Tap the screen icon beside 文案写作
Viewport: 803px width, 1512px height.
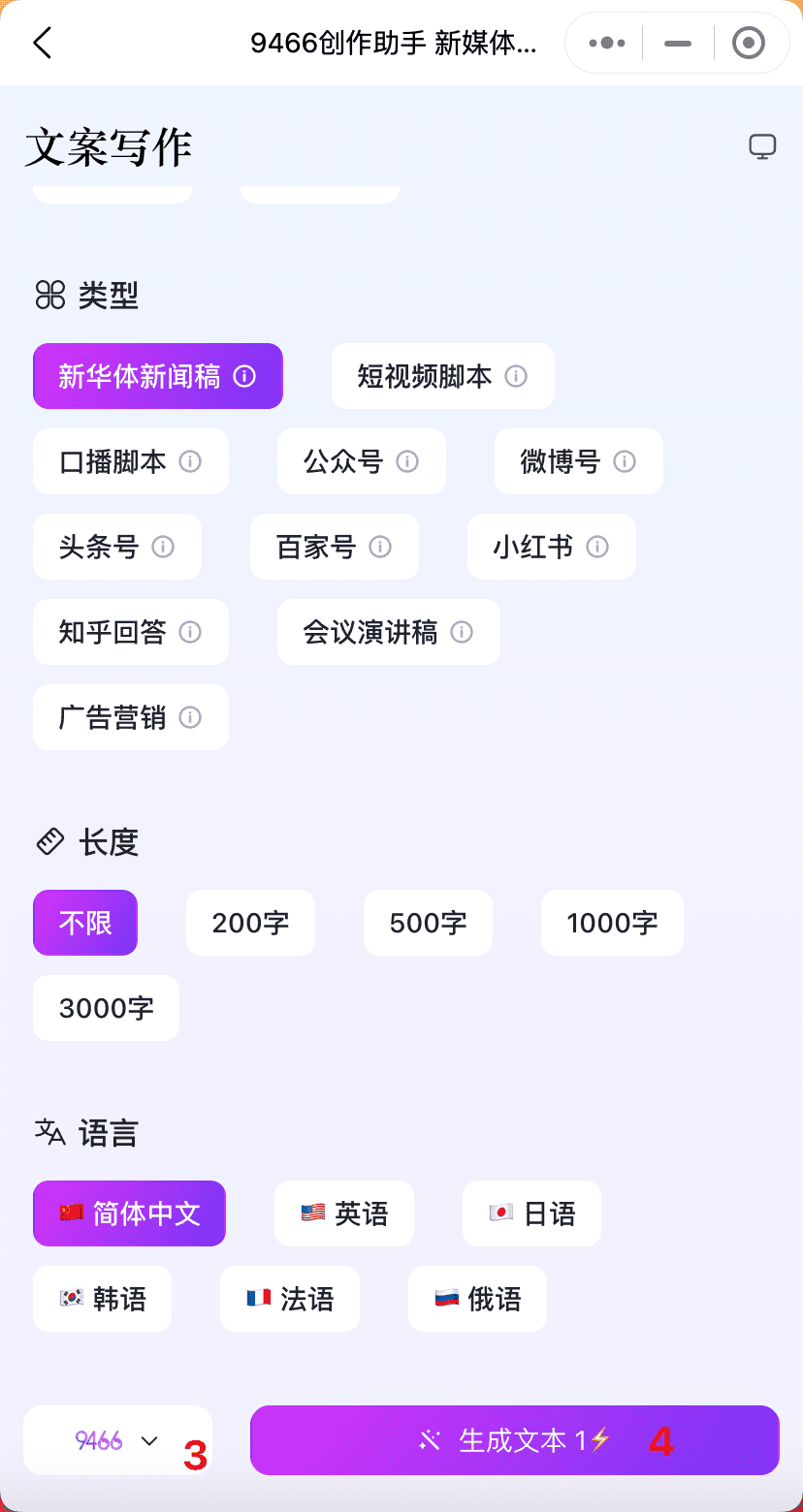click(762, 146)
